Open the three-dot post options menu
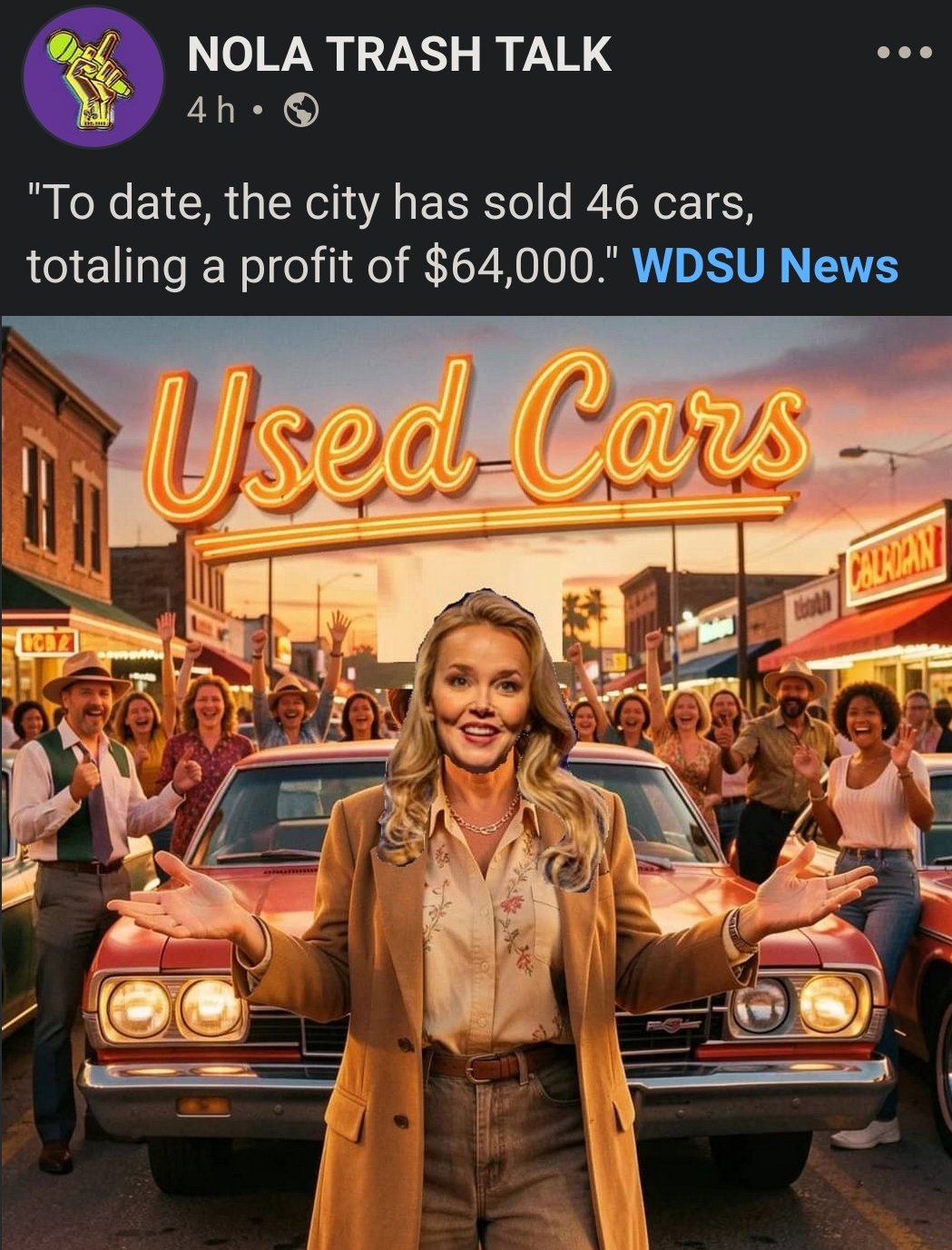This screenshot has height=1250, width=952. tap(904, 54)
